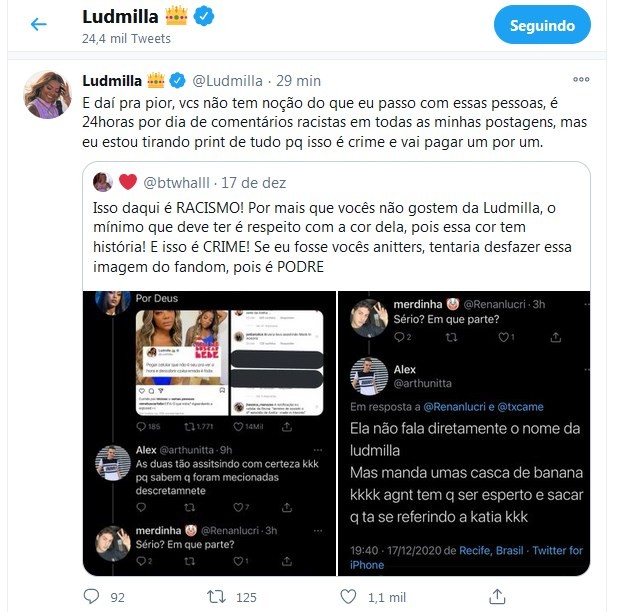Reply to Ludmilla's tweet
This screenshot has width=620, height=612.
(92, 596)
